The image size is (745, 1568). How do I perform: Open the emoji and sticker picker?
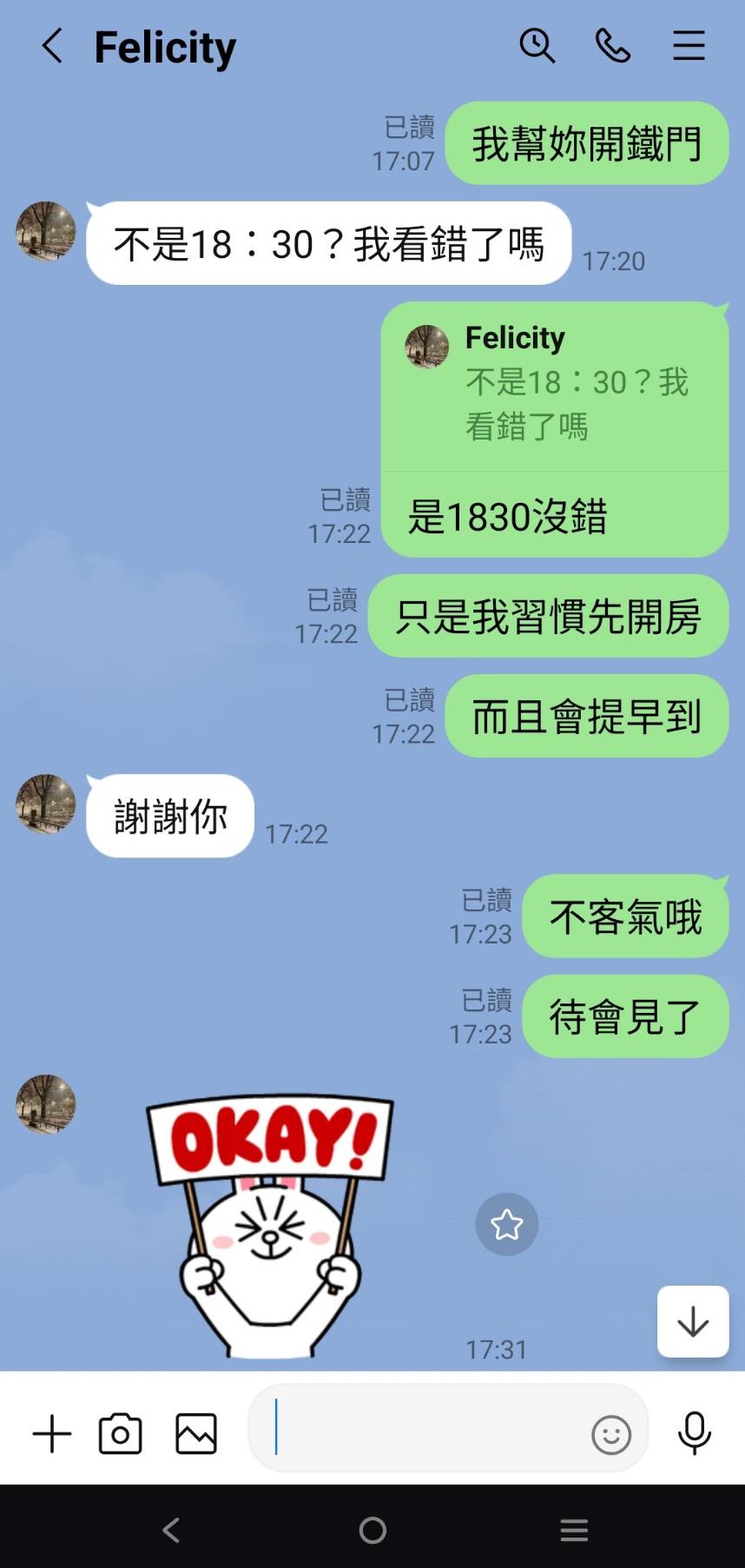tap(611, 1434)
